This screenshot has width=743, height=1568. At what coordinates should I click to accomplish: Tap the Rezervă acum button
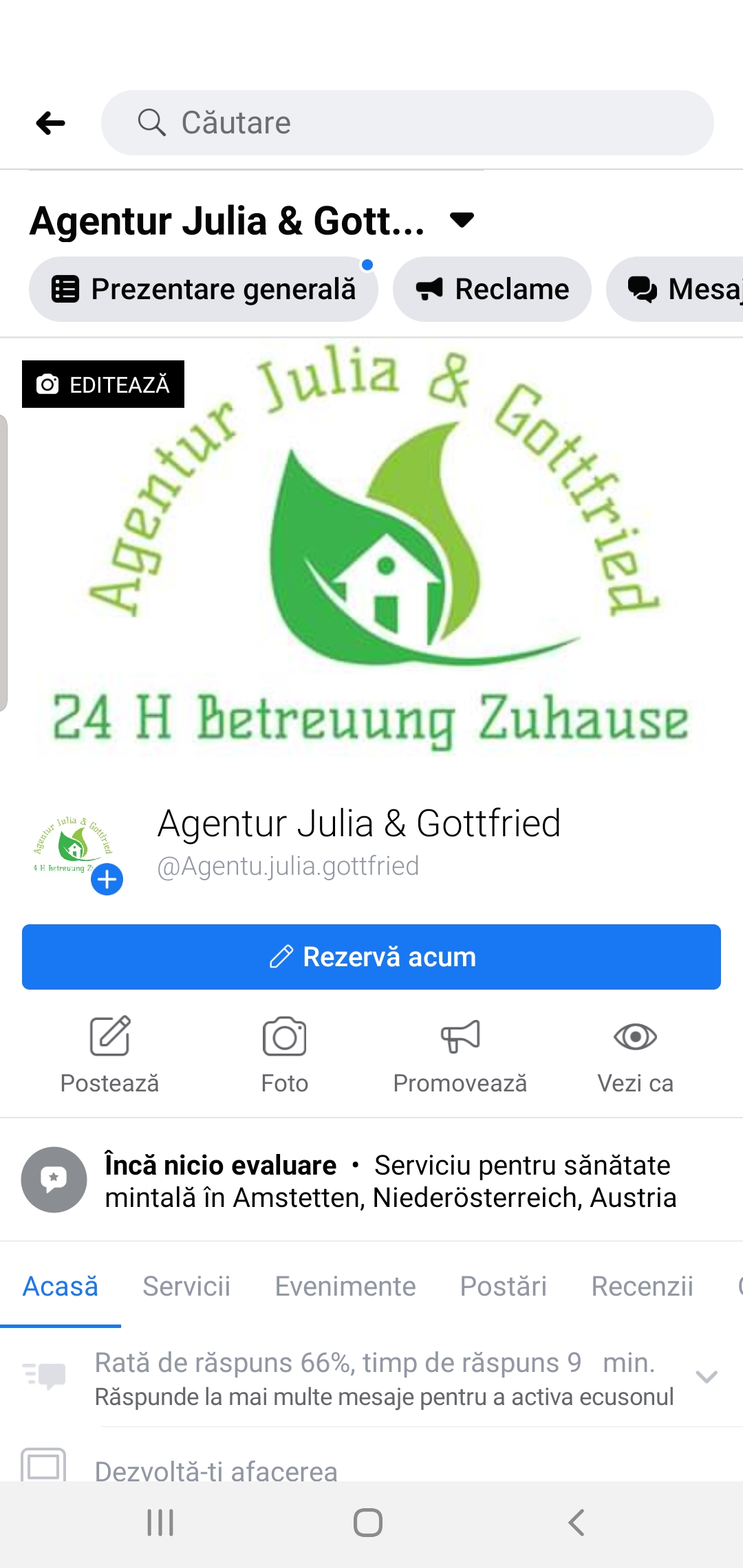pyautogui.click(x=371, y=957)
